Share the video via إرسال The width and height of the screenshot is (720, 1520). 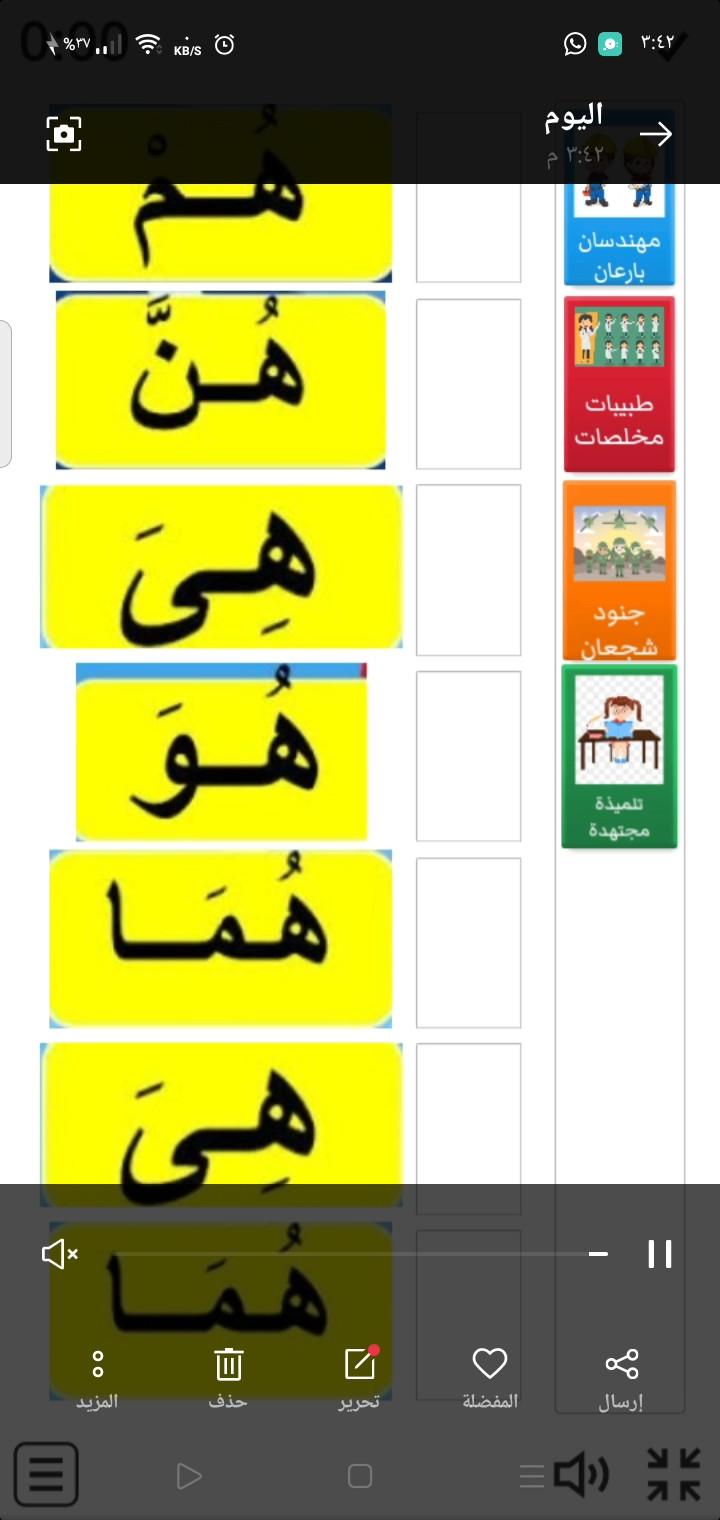pos(621,1376)
